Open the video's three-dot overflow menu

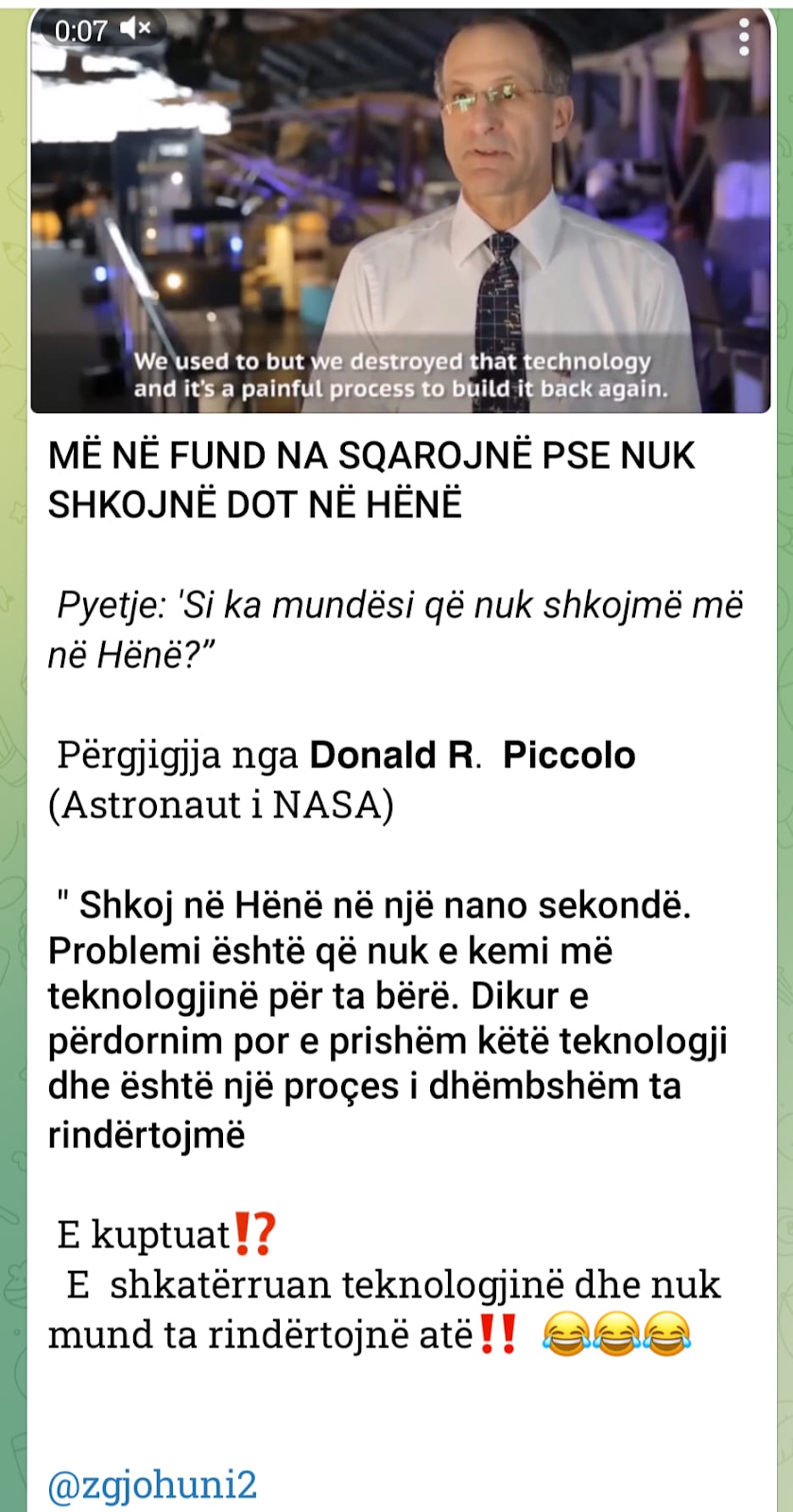744,37
